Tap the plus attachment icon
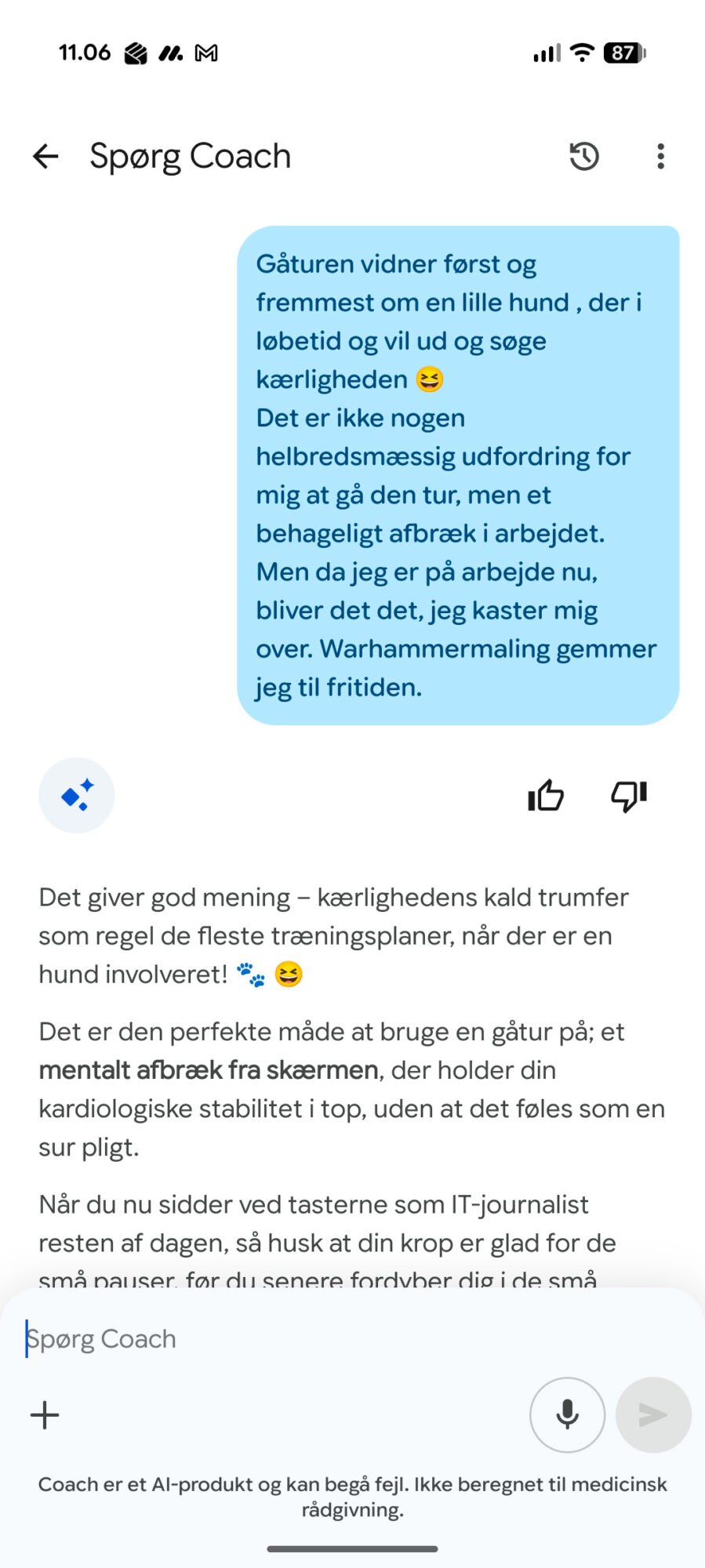Image resolution: width=705 pixels, height=1568 pixels. pos(45,1415)
